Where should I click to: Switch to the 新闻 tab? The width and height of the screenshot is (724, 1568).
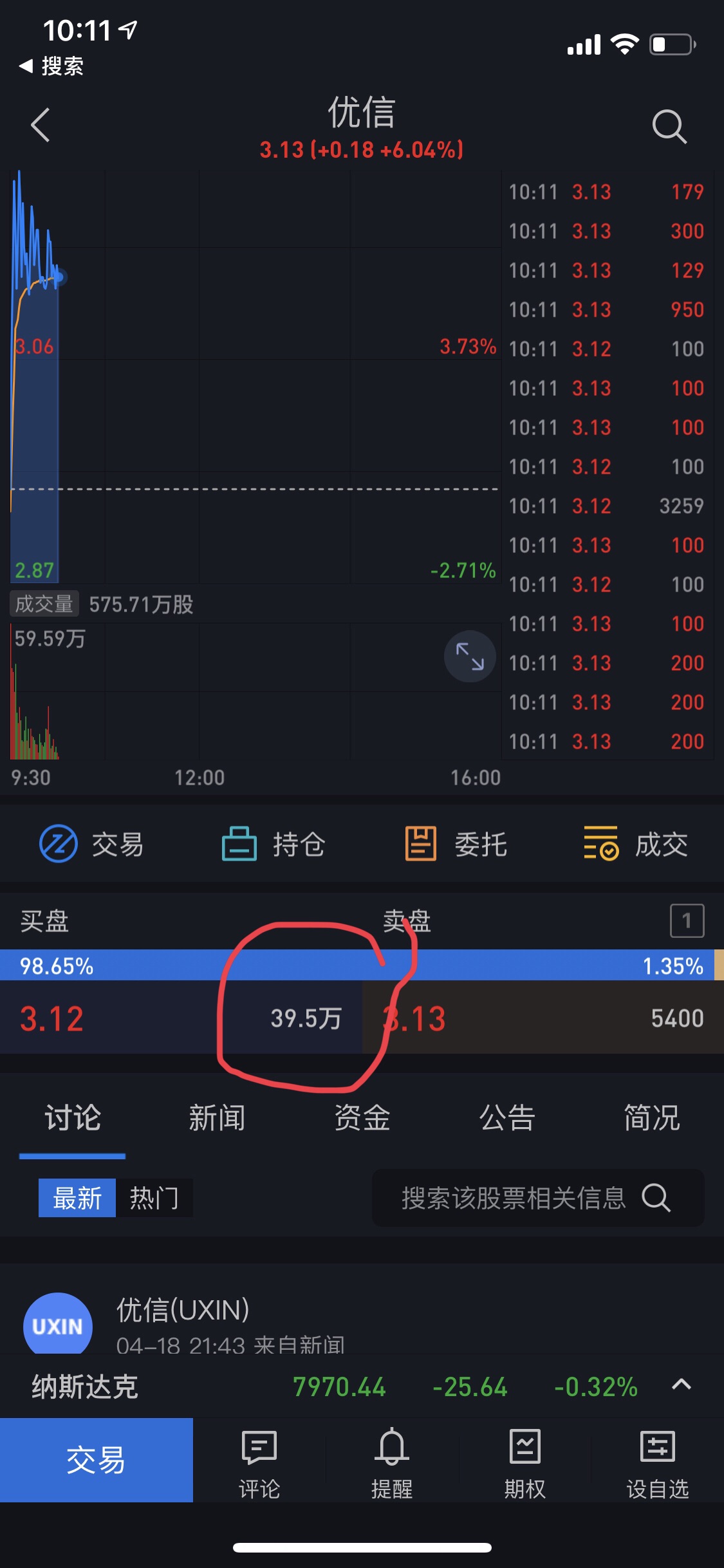tap(217, 1118)
